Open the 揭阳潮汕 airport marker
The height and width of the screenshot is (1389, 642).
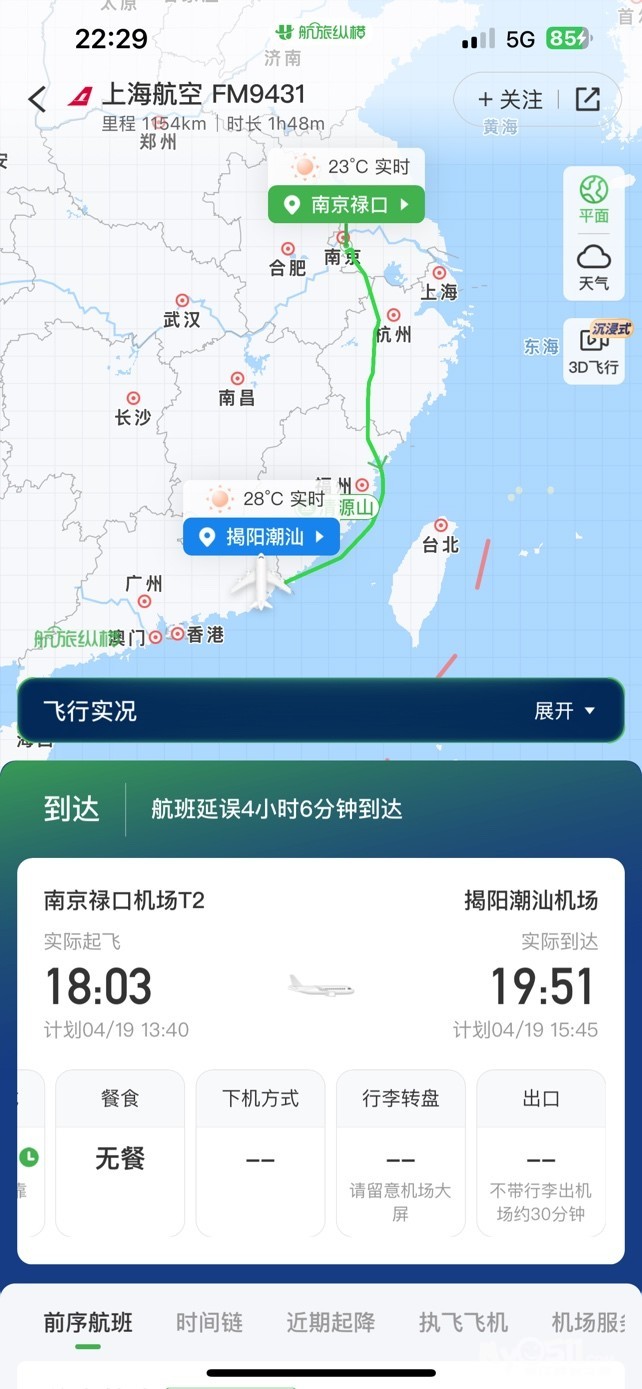point(262,537)
